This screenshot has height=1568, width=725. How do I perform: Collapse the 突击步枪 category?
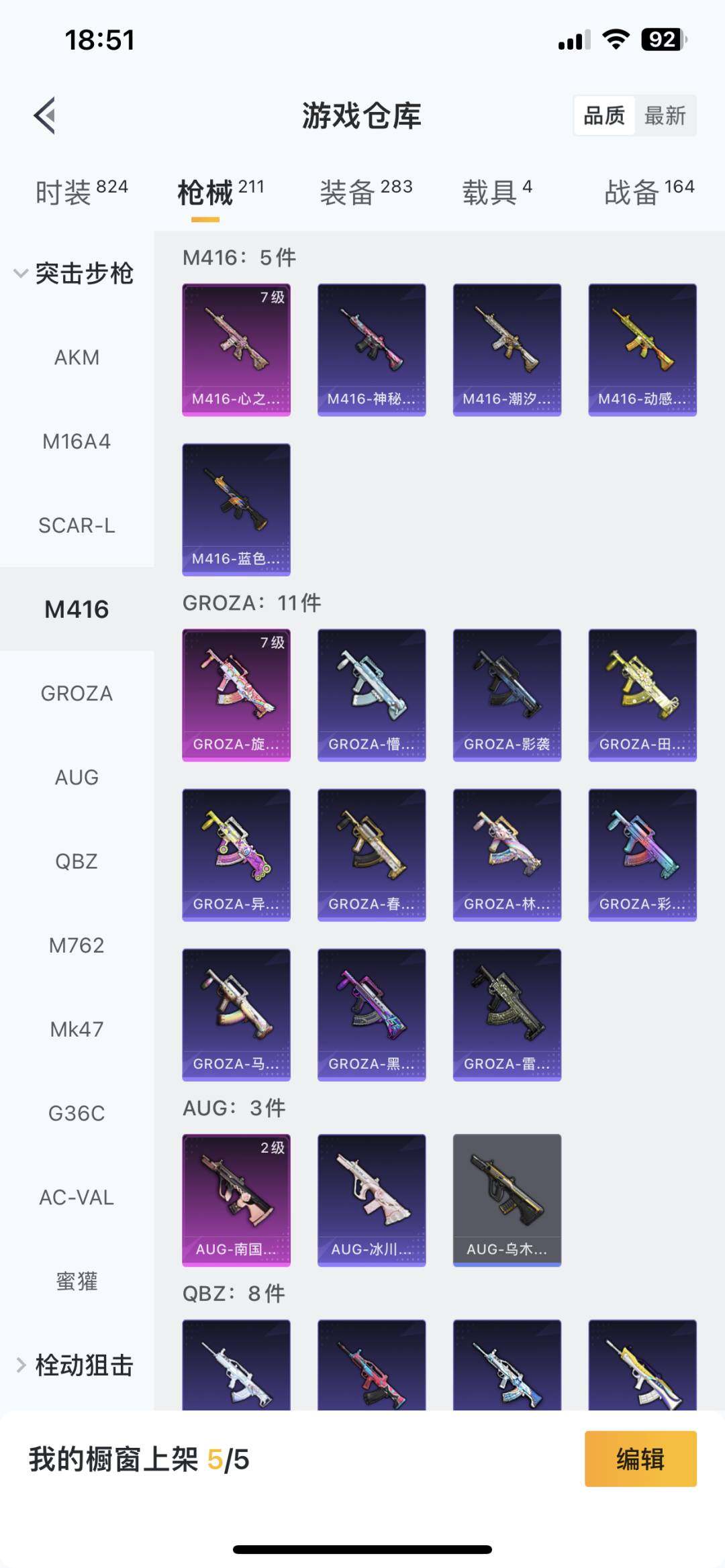74,274
